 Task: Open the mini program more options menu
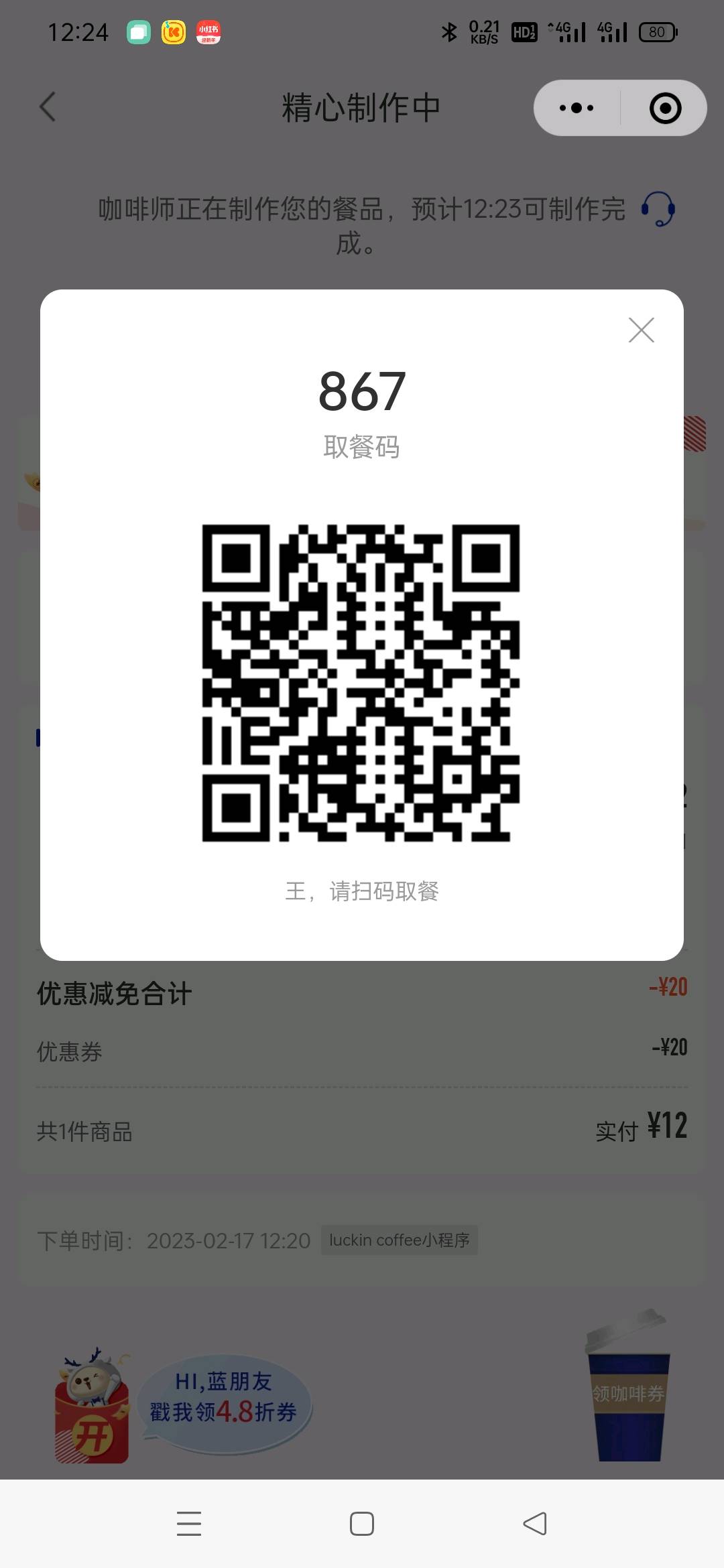click(x=577, y=108)
